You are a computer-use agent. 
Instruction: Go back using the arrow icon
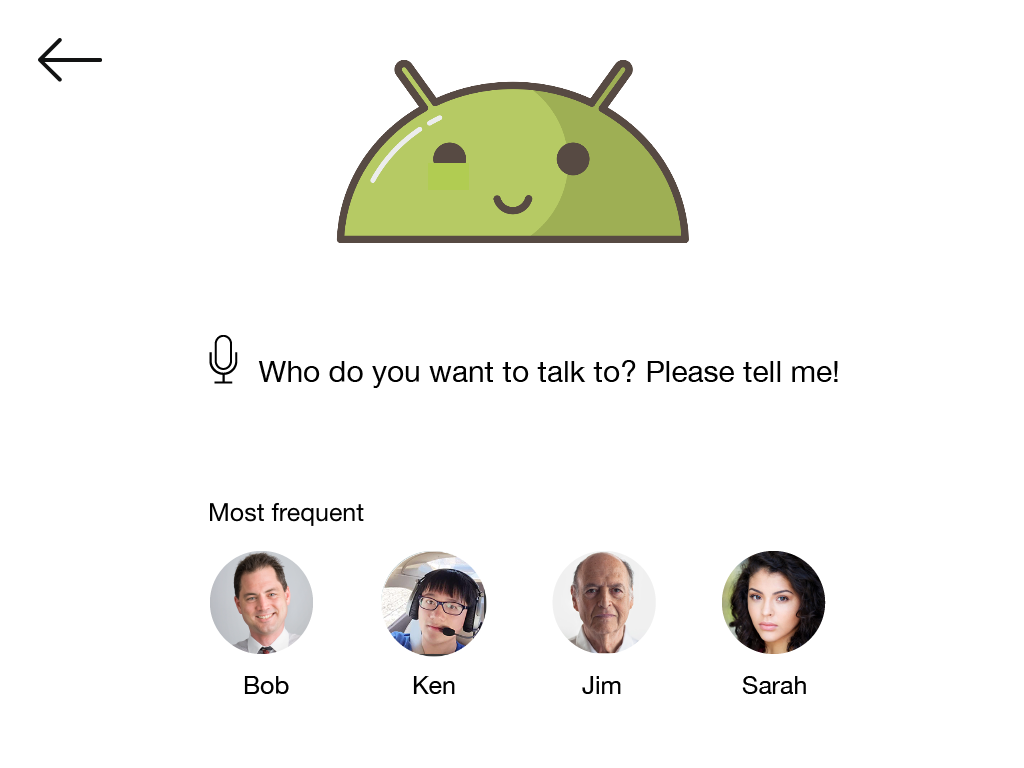coord(69,60)
